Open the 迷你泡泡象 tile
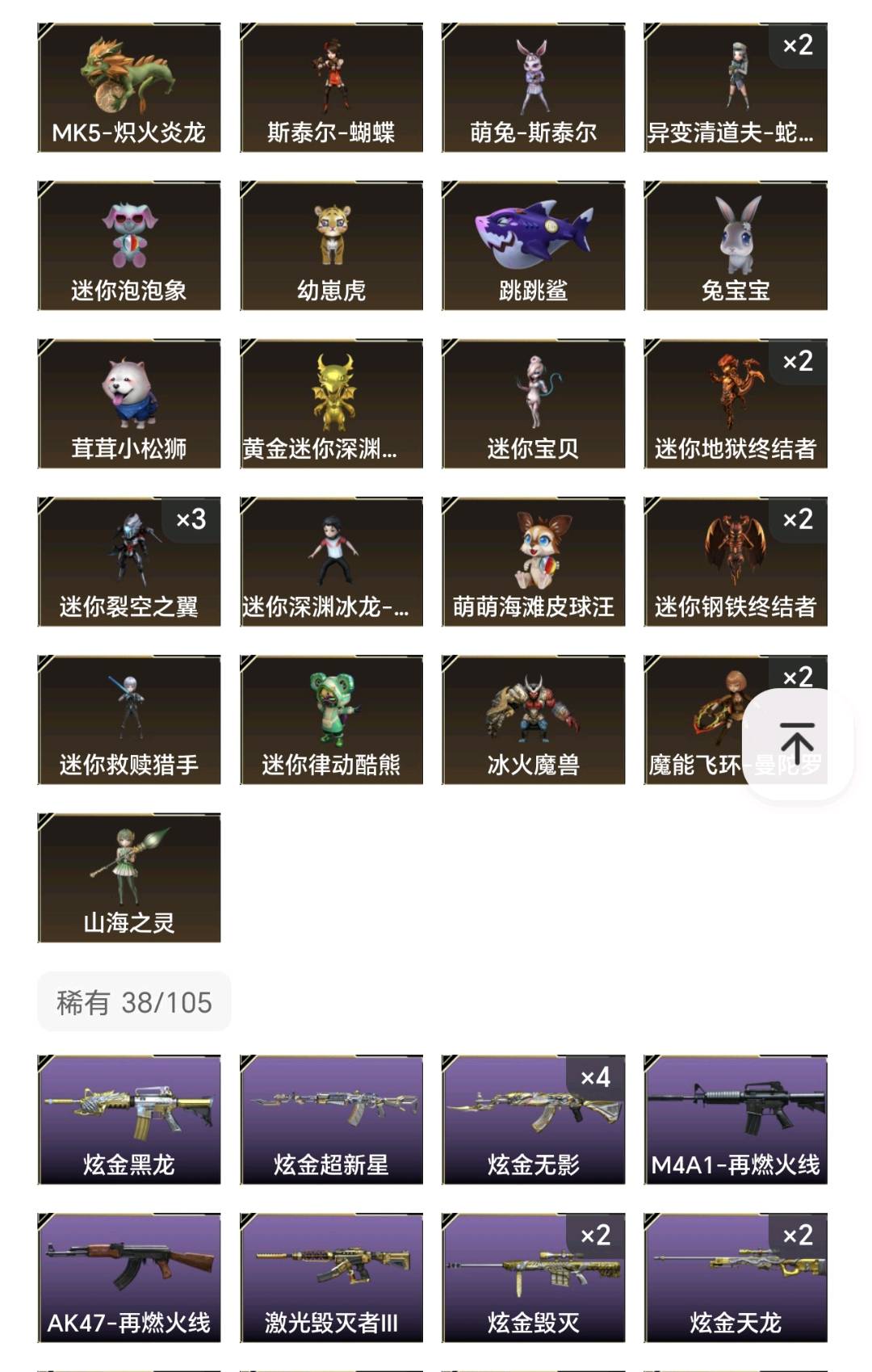The image size is (872, 1372). point(129,245)
